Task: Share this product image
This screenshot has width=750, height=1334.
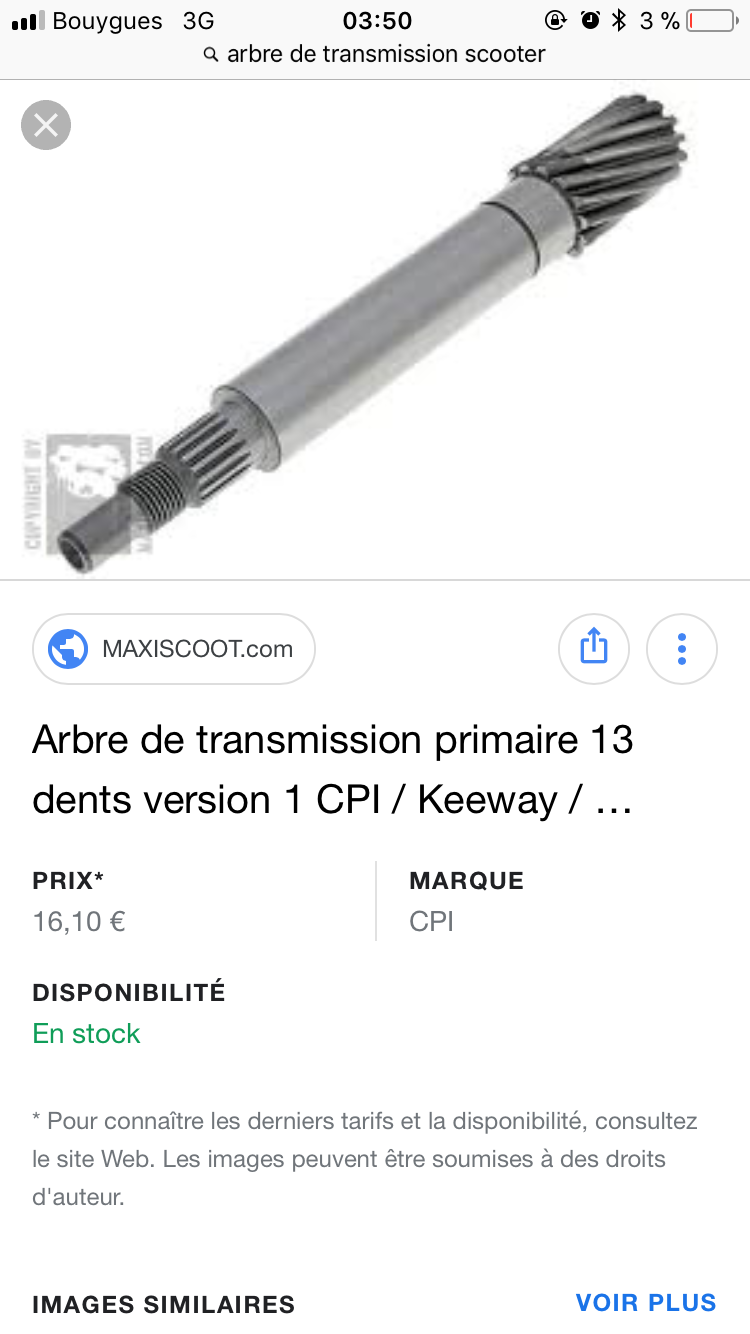Action: point(594,649)
